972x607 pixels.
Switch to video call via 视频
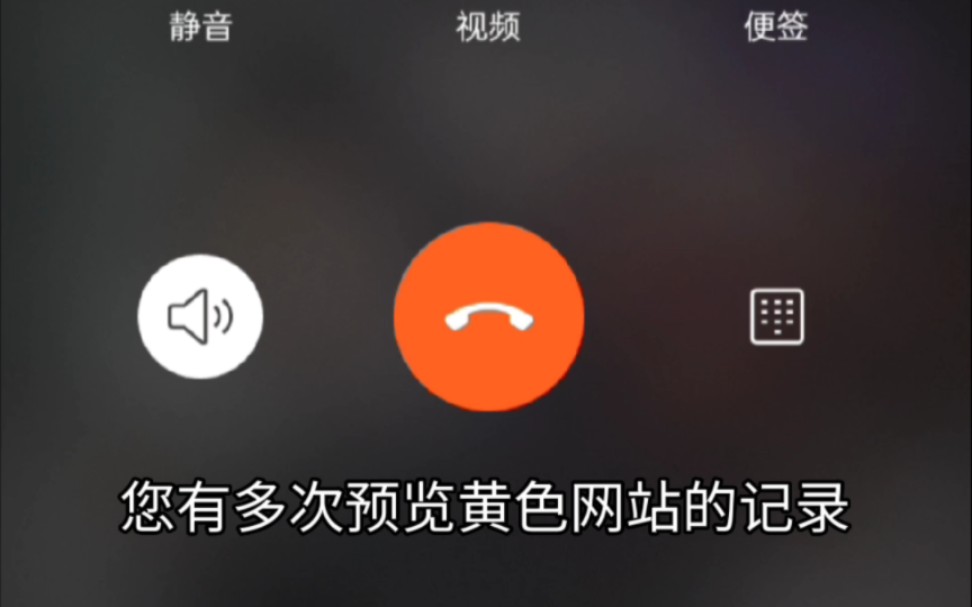(488, 26)
